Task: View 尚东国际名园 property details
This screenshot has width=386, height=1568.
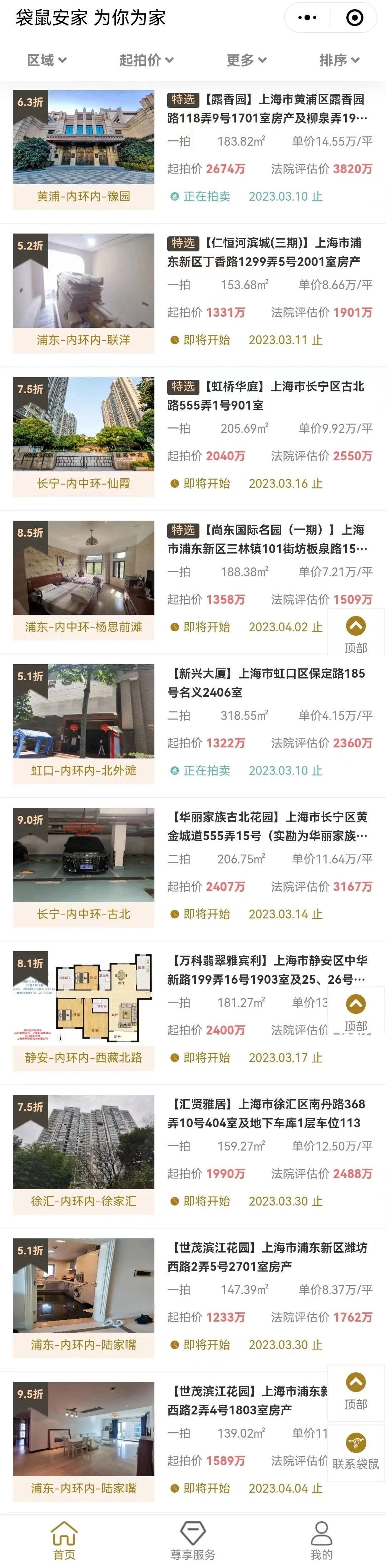Action: coord(268,540)
